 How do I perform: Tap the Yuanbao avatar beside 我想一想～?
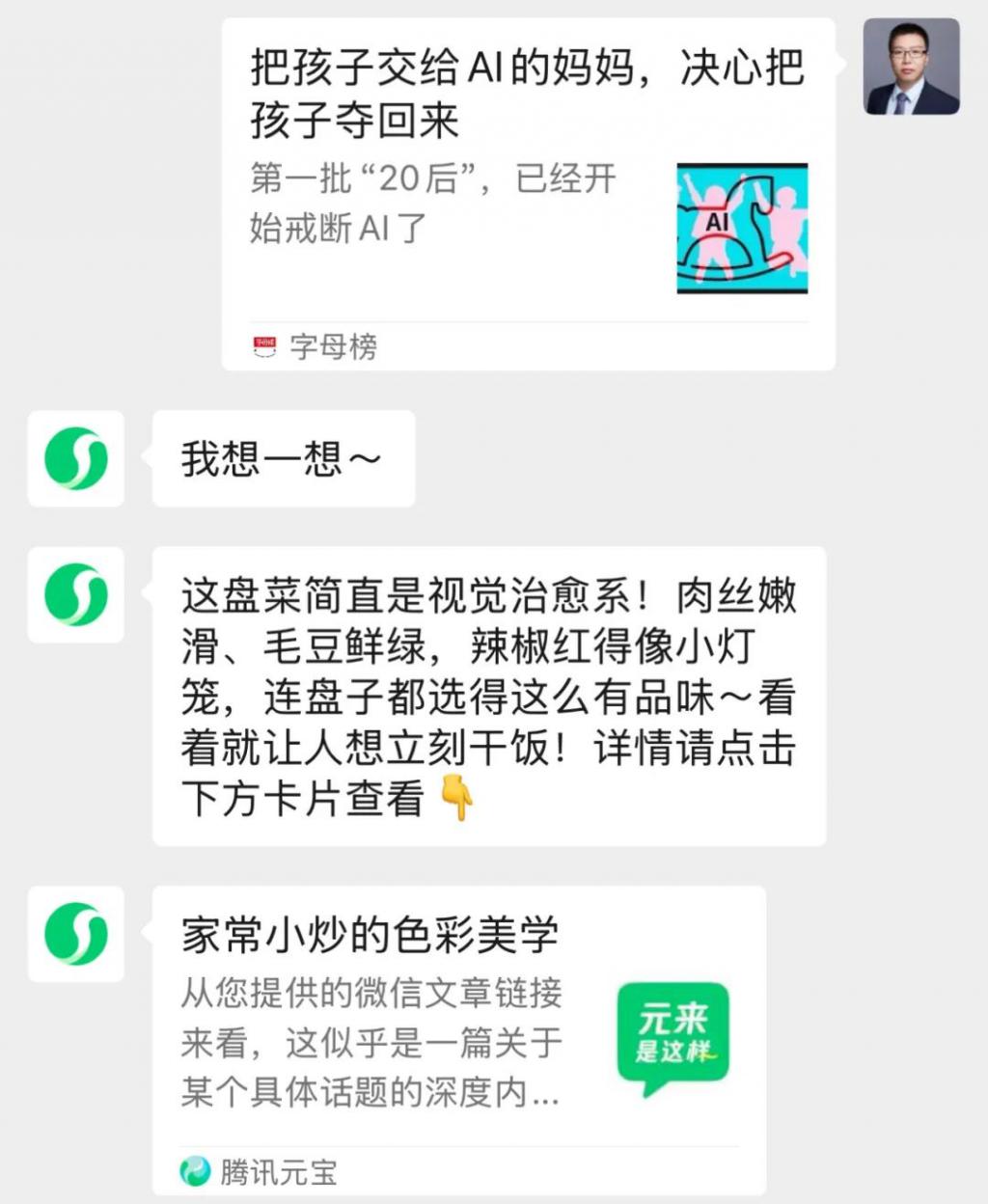tap(76, 458)
